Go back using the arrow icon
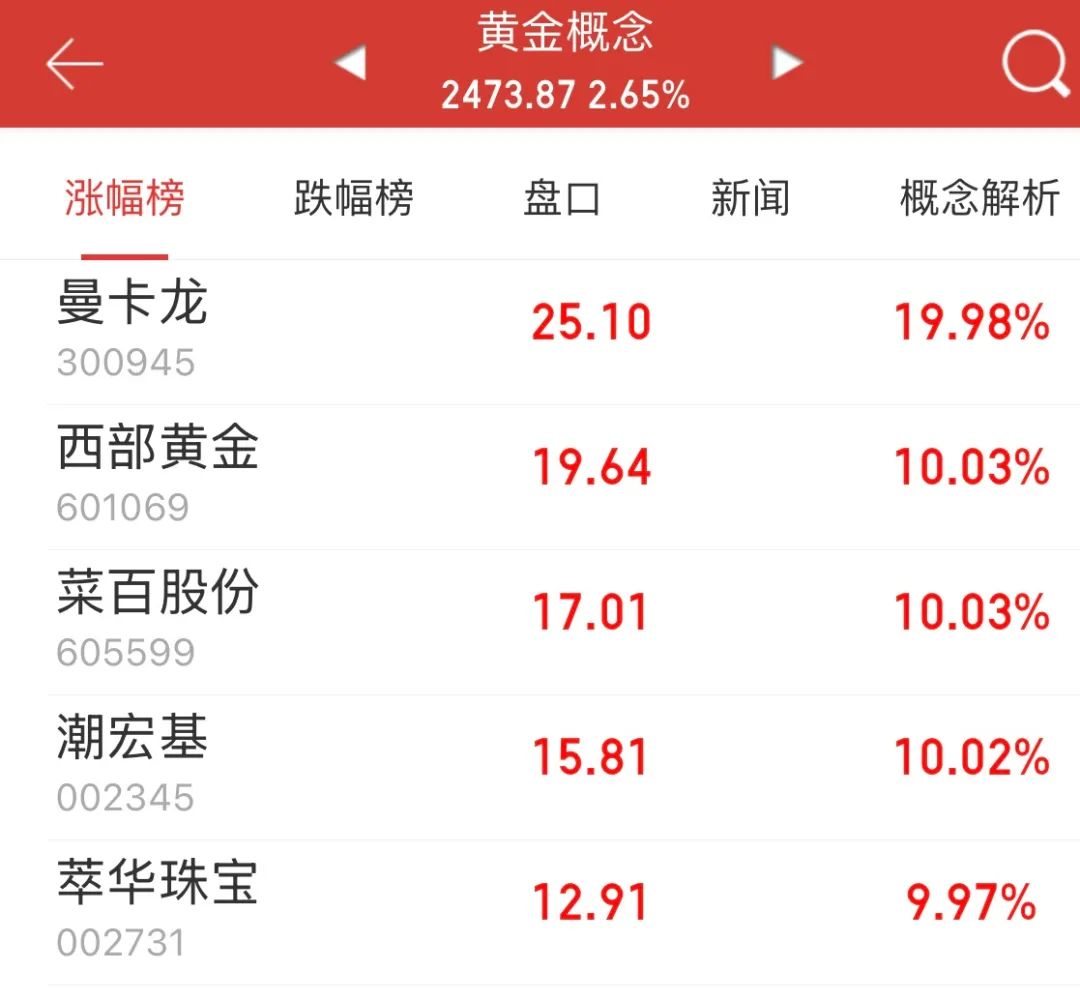Viewport: 1080px width, 1000px height. pos(74,64)
